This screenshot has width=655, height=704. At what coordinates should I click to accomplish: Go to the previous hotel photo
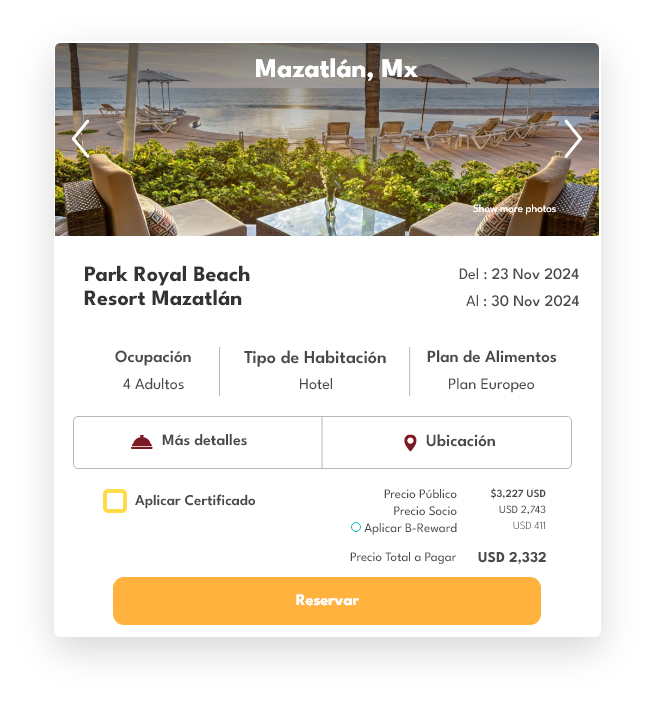pyautogui.click(x=81, y=139)
